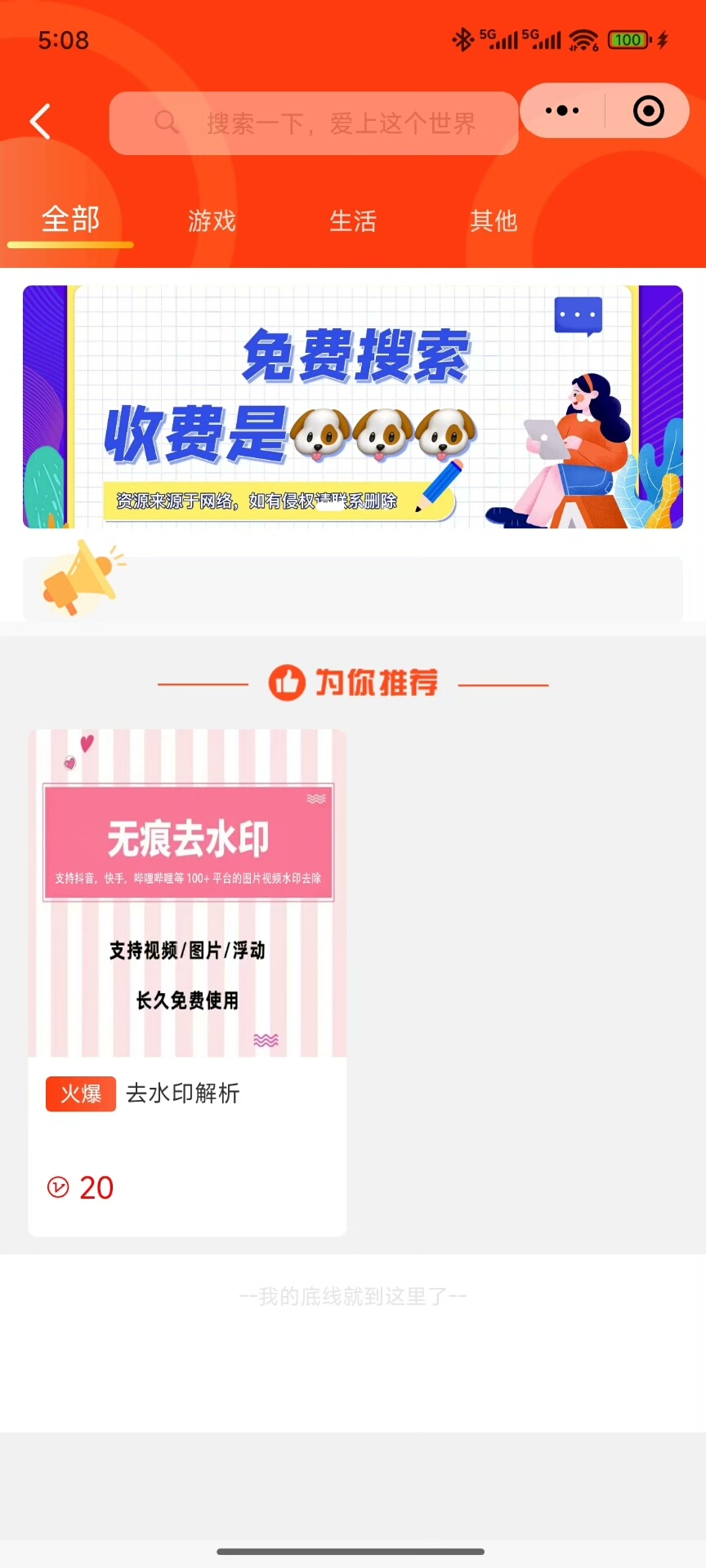Open the 去水印解析 card
This screenshot has width=706, height=1568.
point(187,982)
